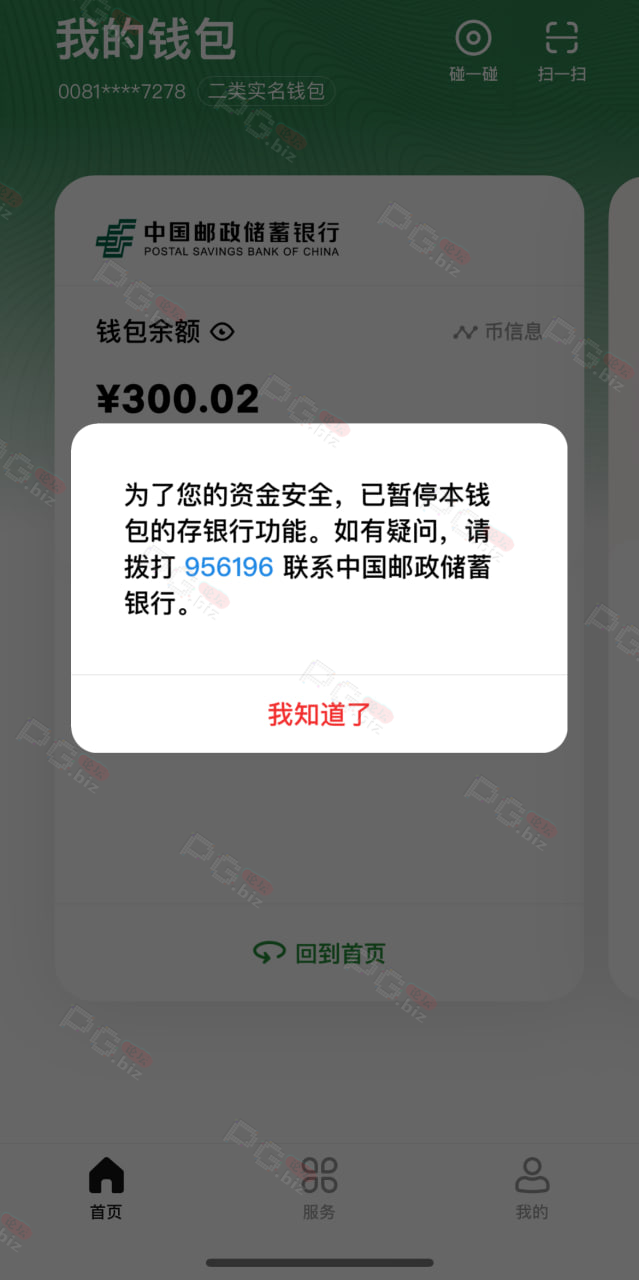Call the 956196 phone number link
The width and height of the screenshot is (639, 1280).
pos(229,567)
